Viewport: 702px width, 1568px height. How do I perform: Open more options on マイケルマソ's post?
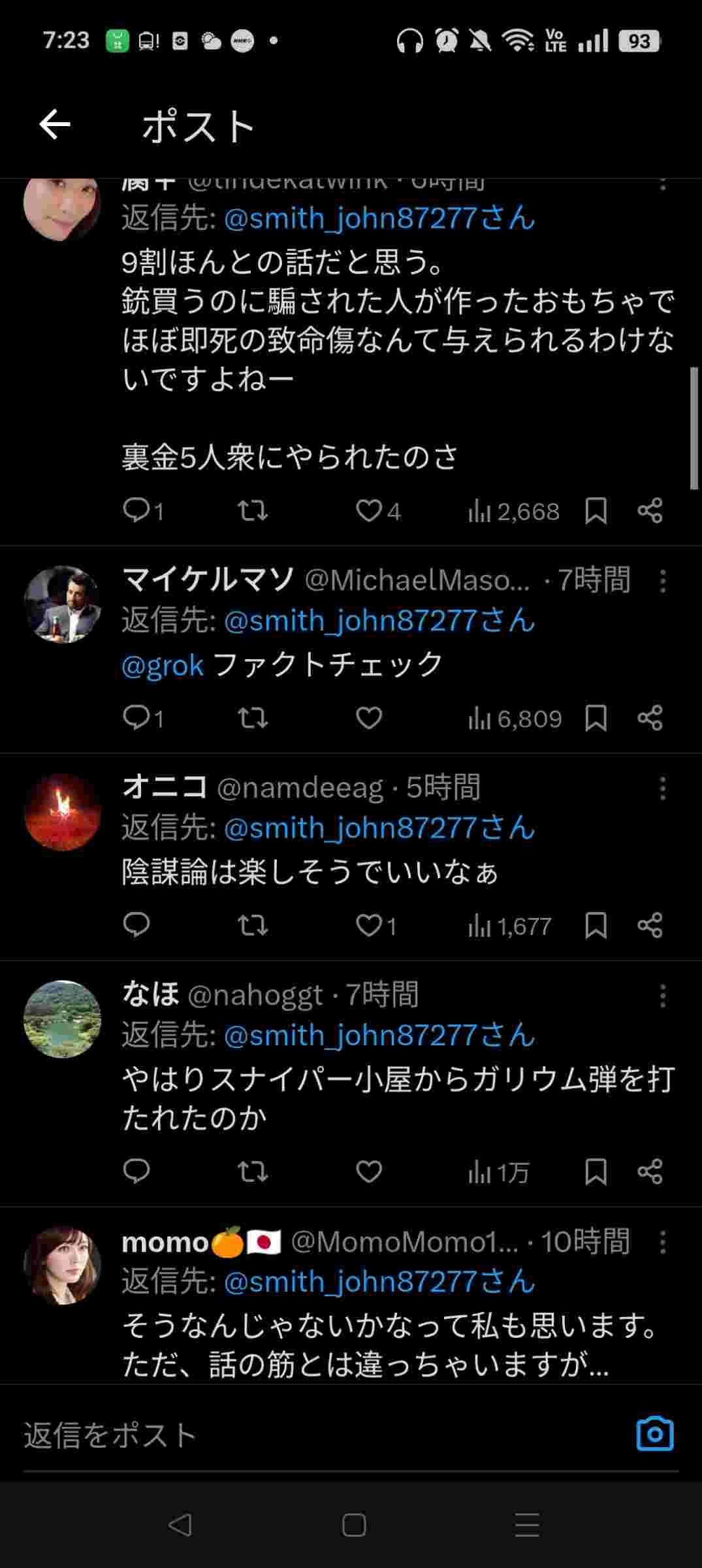pos(662,581)
